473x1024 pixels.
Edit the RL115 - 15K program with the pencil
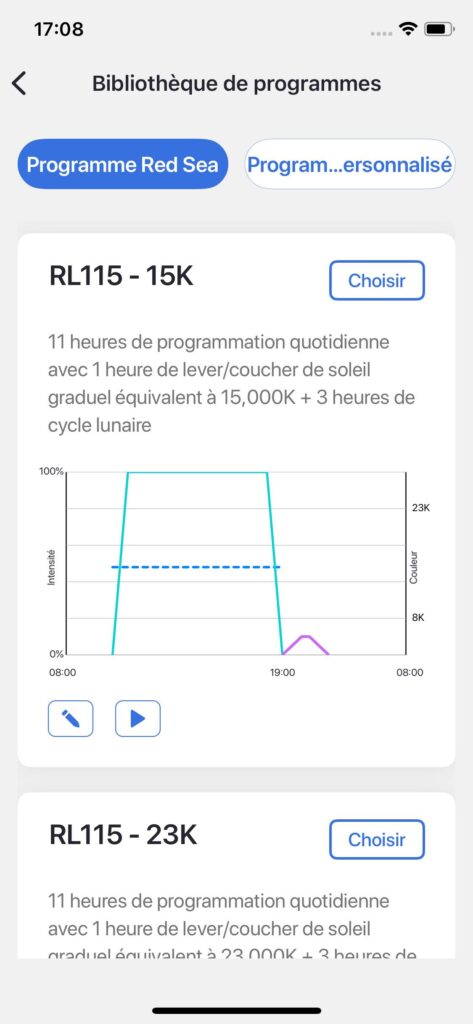(x=71, y=718)
